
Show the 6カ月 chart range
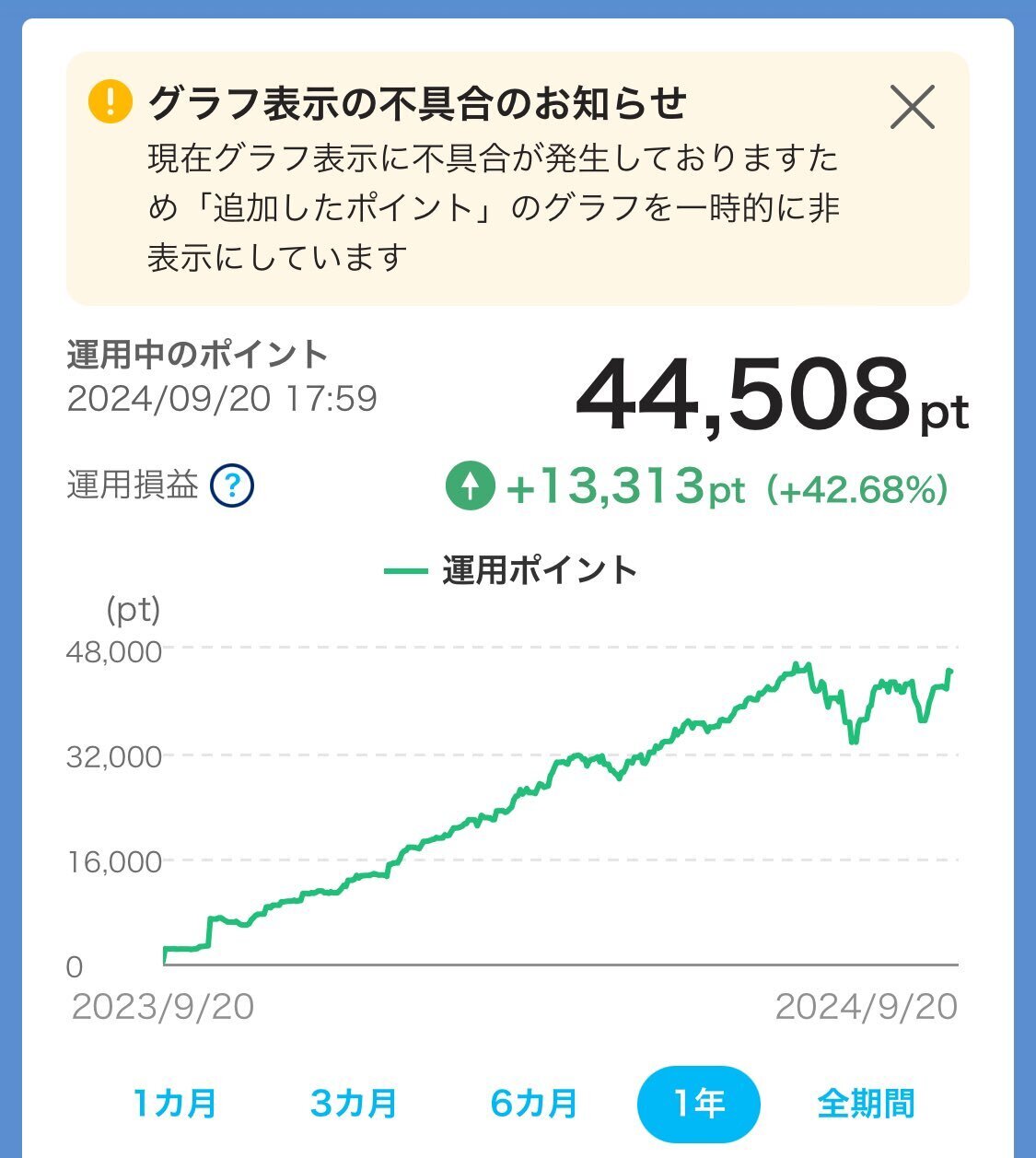click(x=534, y=1103)
